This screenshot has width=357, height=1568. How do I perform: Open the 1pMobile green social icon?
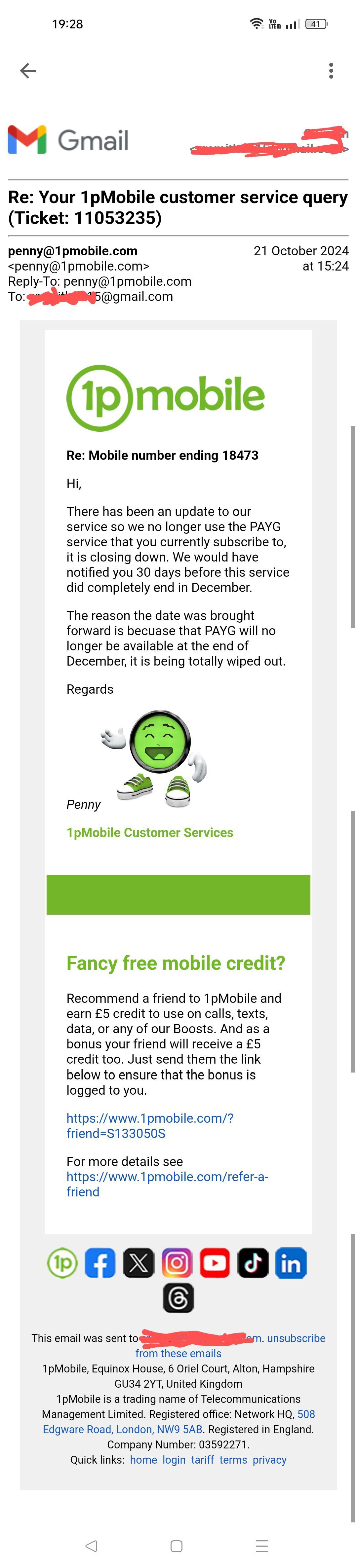click(63, 1262)
